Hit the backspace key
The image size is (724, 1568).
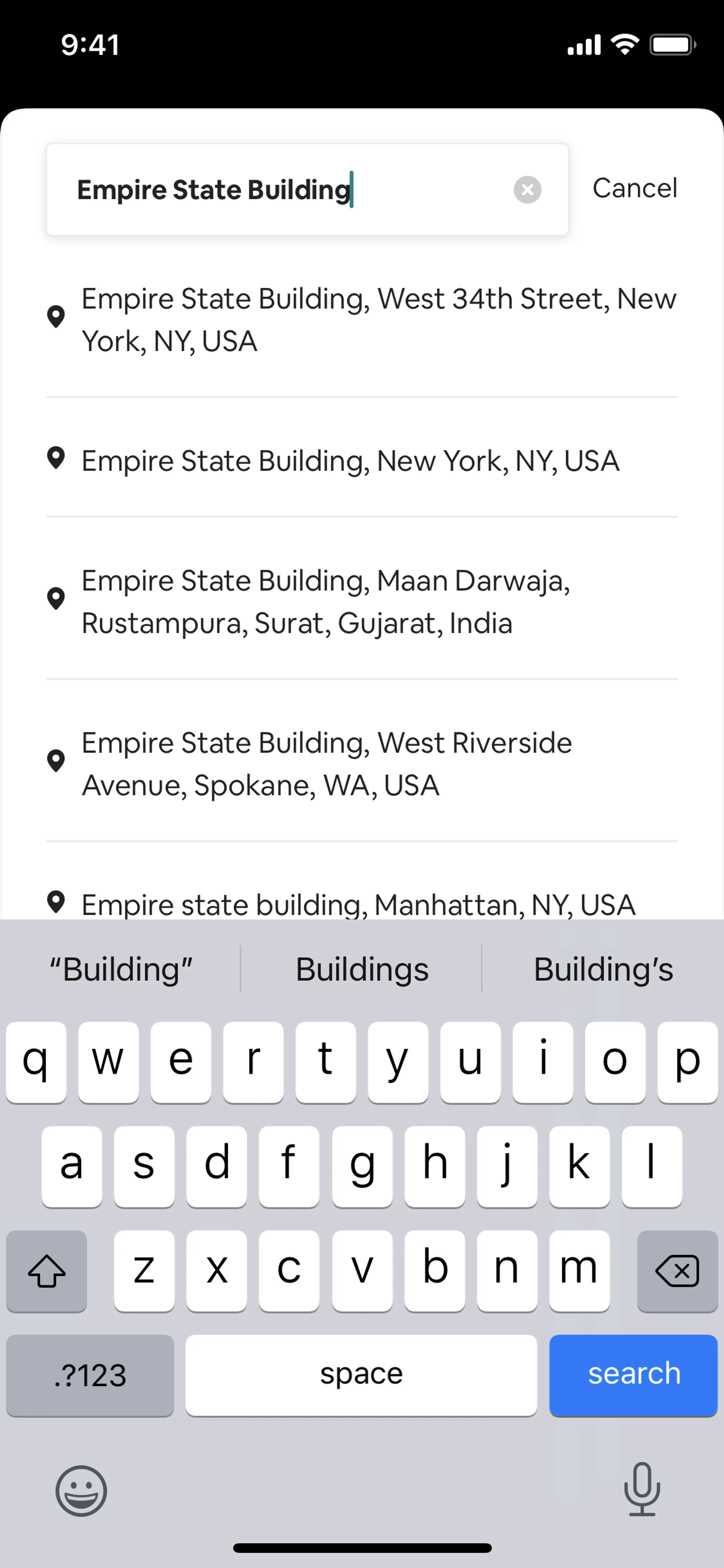(x=676, y=1270)
